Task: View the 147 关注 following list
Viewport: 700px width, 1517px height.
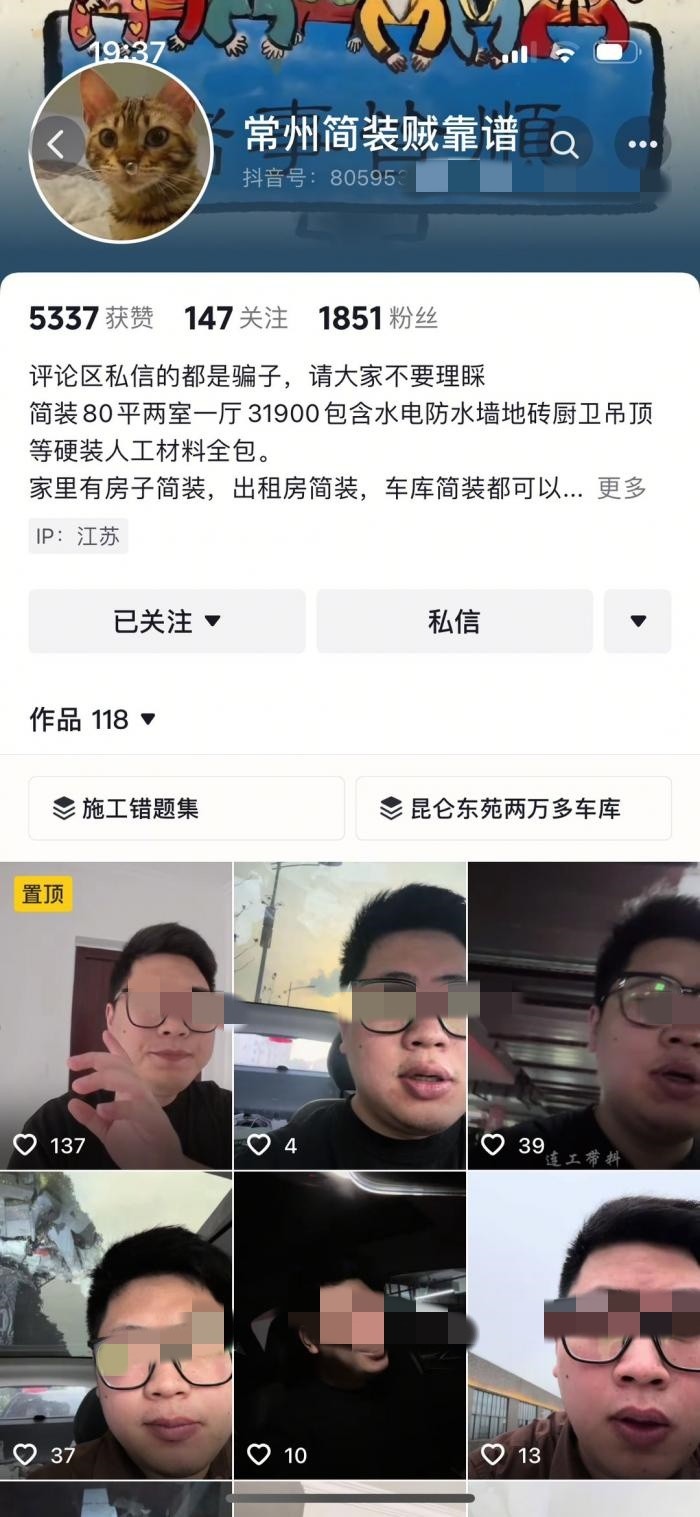Action: (x=236, y=319)
